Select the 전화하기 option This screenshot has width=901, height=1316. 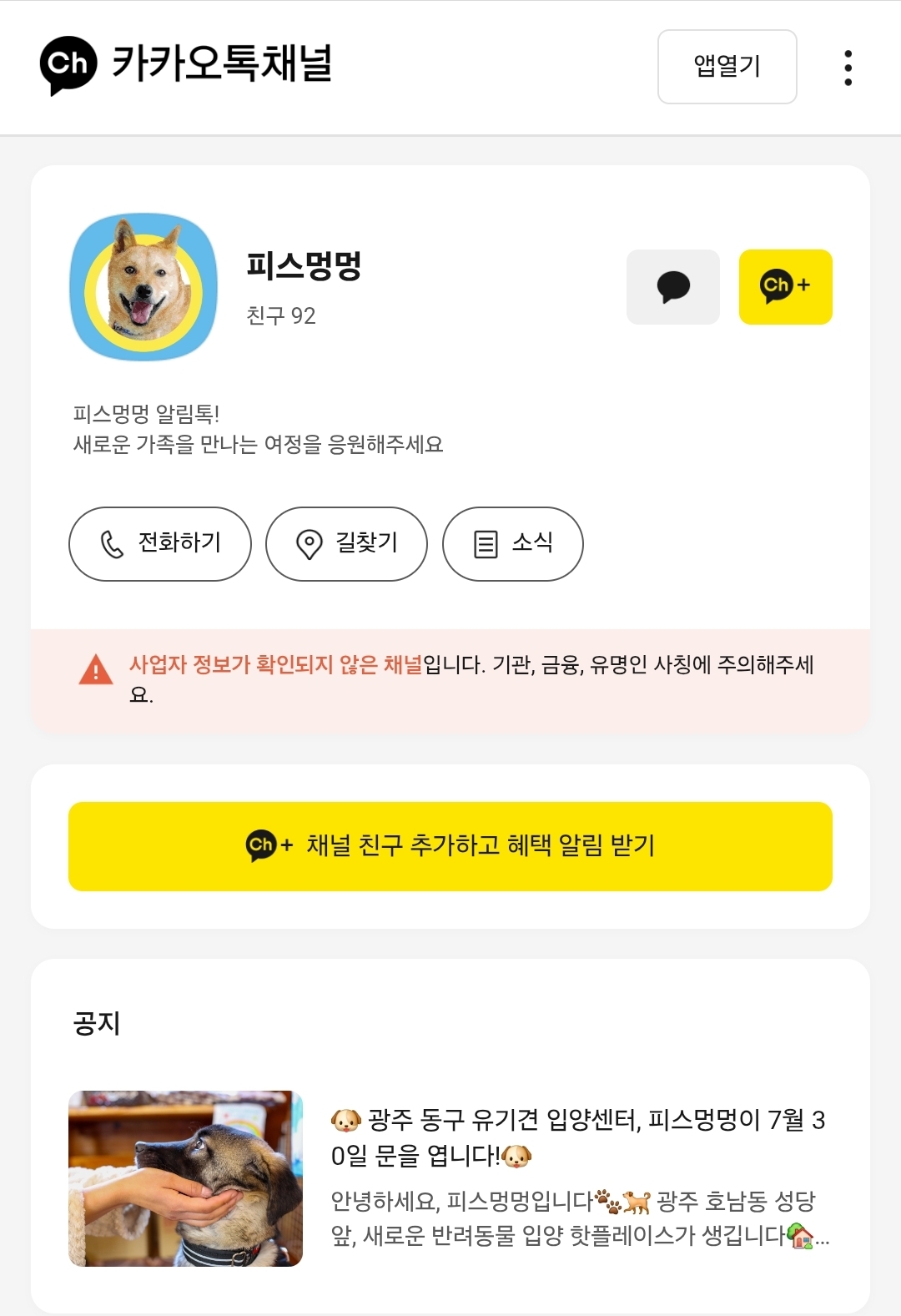tap(159, 543)
